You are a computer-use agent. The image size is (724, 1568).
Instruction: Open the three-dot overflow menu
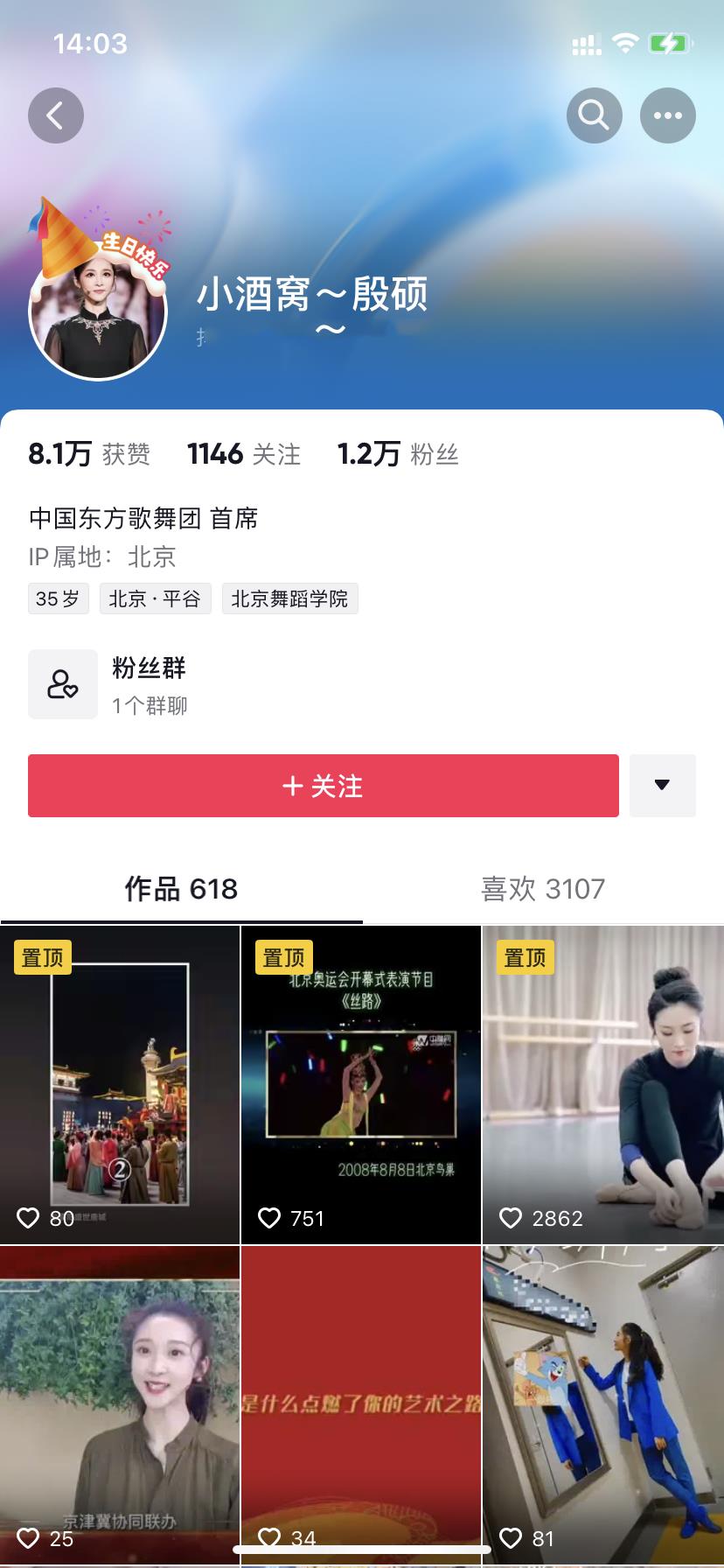point(668,115)
